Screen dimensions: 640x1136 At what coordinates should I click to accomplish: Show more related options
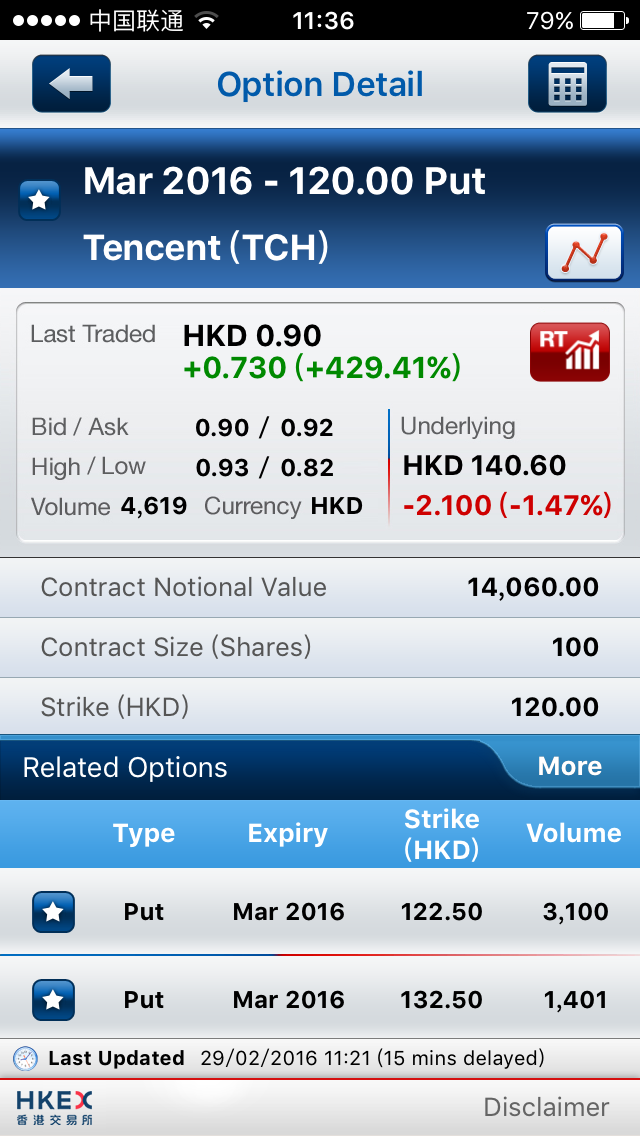coord(570,767)
